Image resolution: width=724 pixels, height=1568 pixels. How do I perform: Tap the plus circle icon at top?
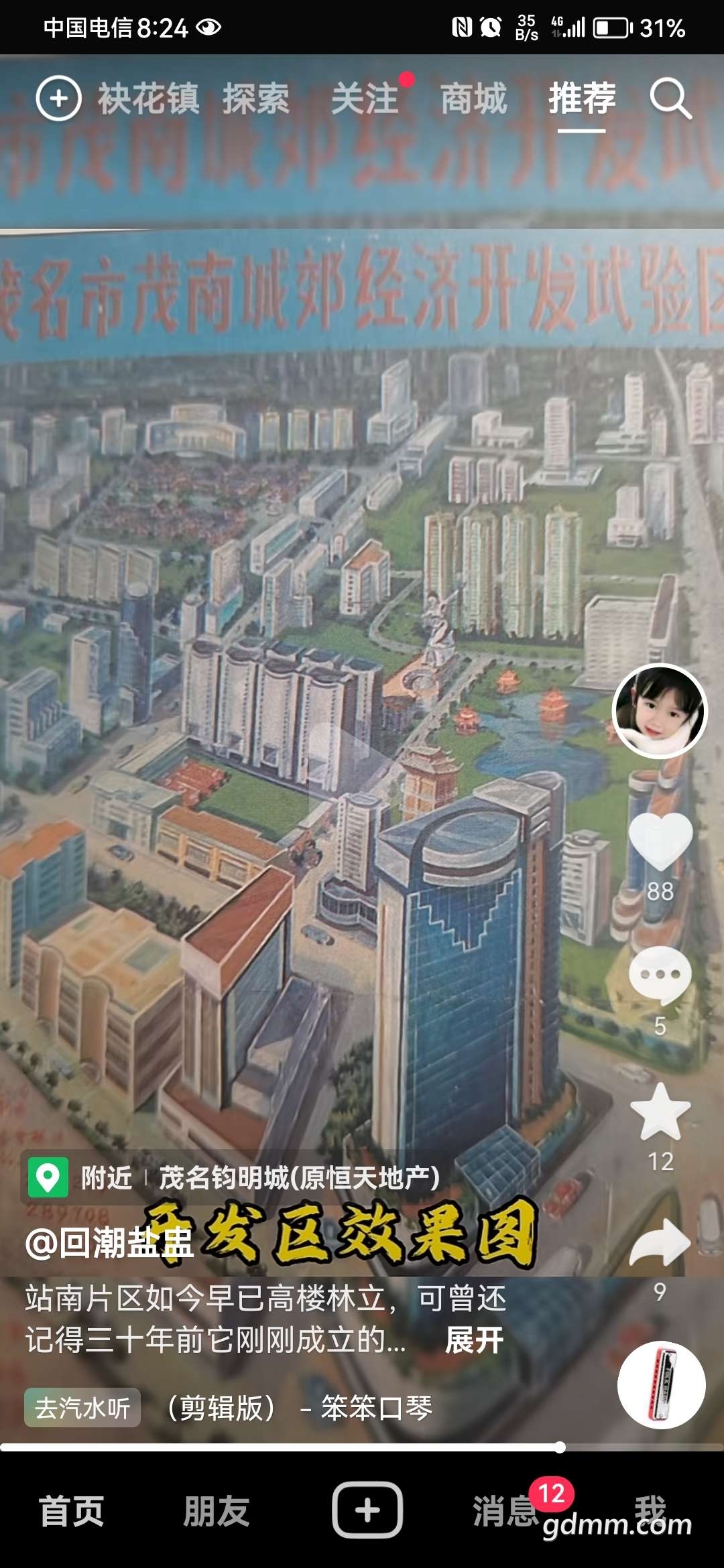point(58,99)
